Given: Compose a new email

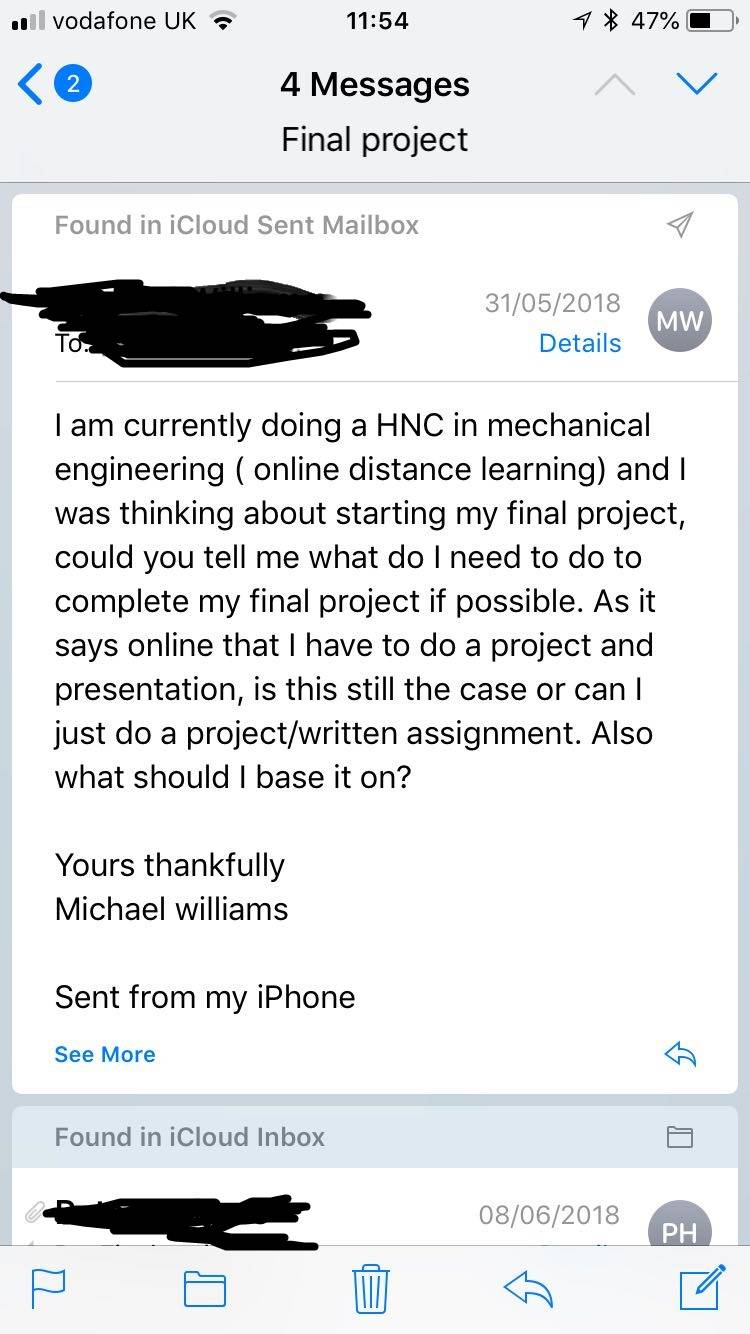Looking at the screenshot, I should [x=701, y=1287].
